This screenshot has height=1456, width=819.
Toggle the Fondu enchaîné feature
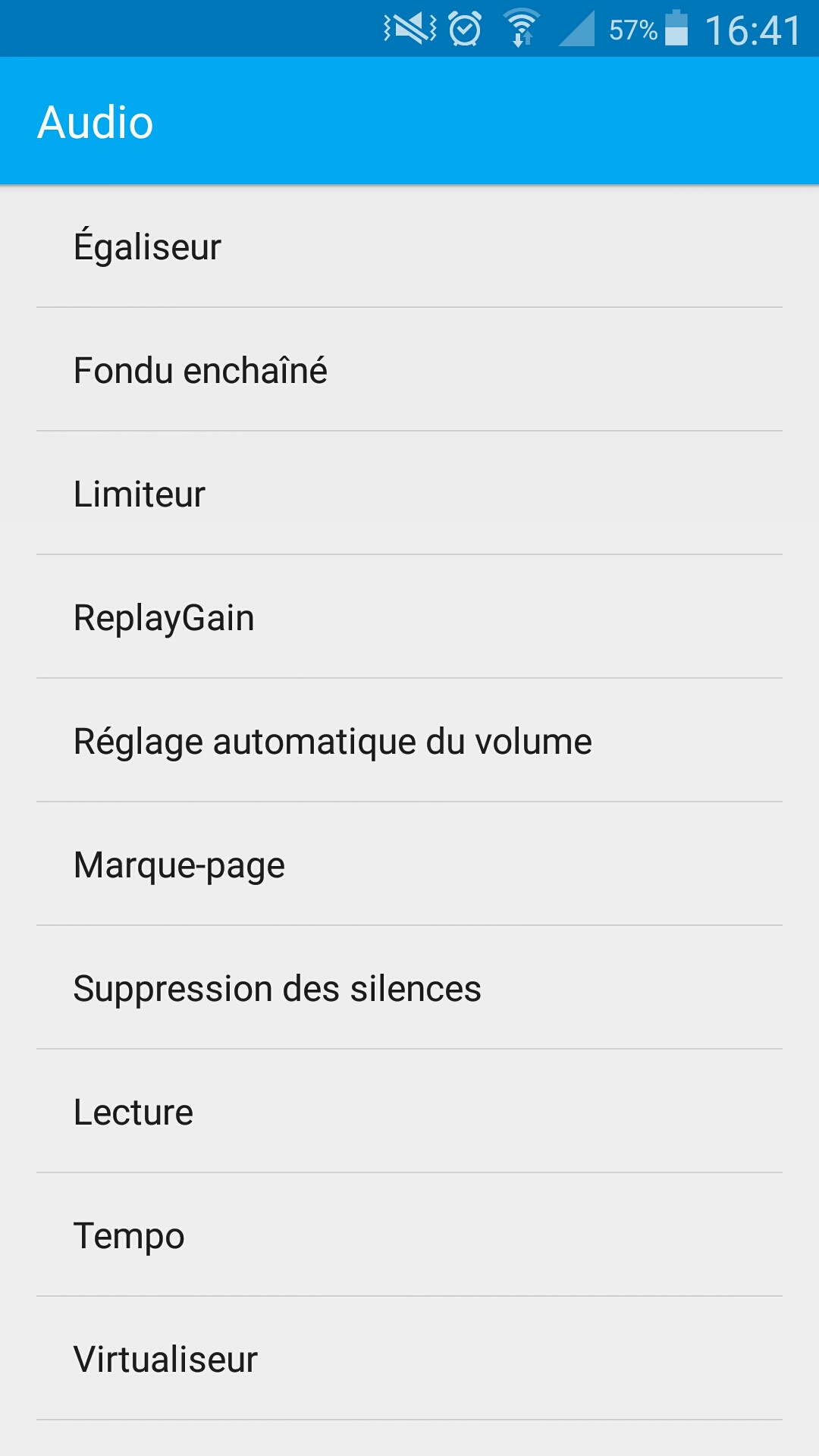click(x=409, y=369)
